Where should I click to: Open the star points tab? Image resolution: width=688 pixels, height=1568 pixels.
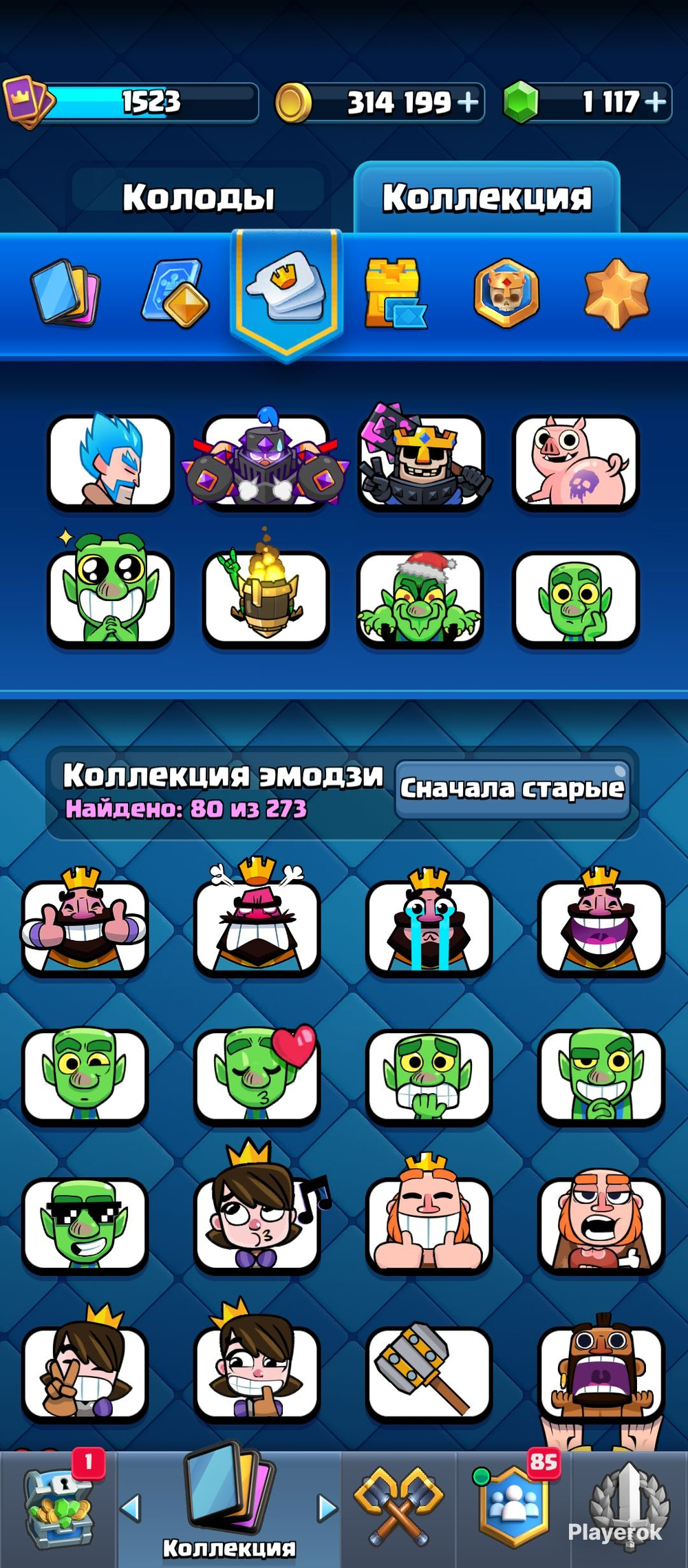point(616,294)
